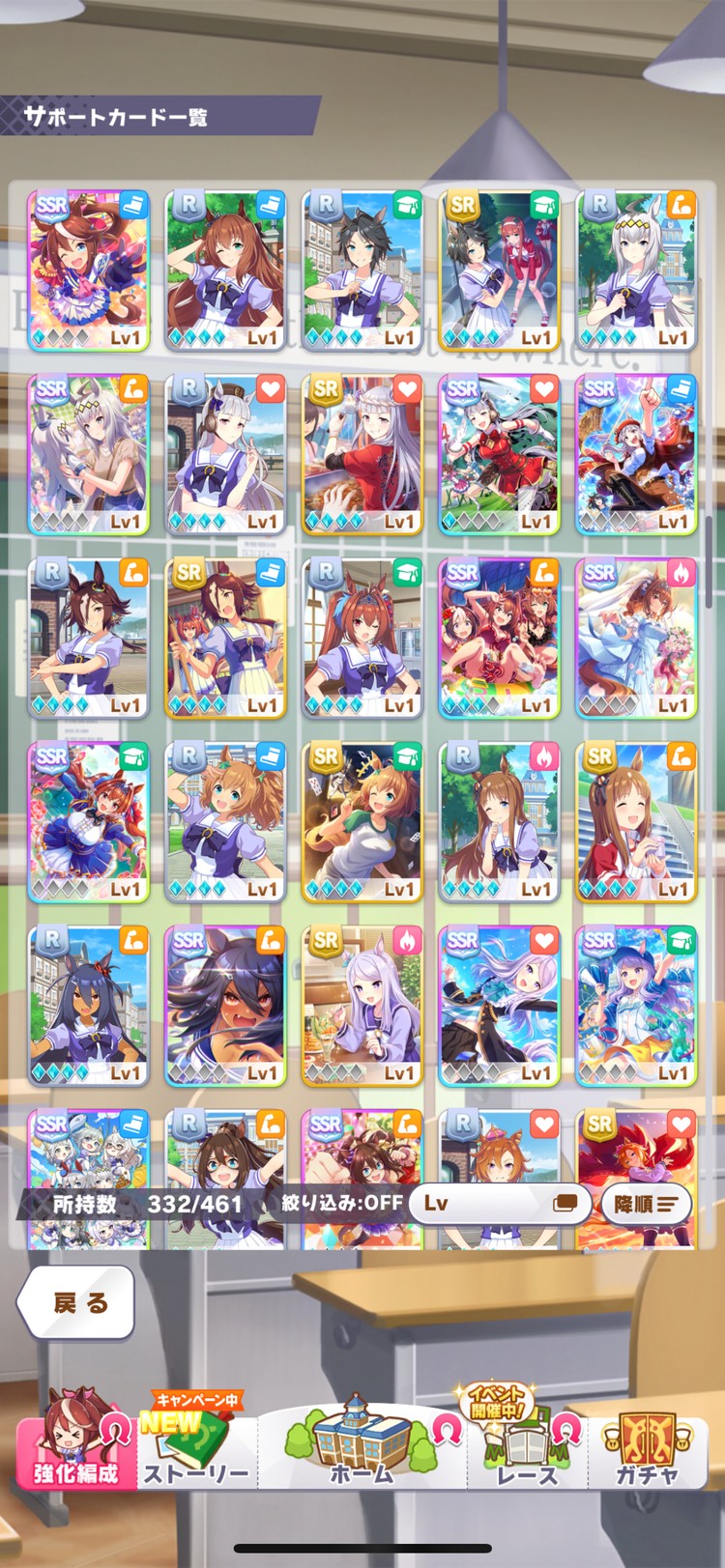
Task: Select the R card with the tanned dark-haired girl
Action: coord(89,1005)
